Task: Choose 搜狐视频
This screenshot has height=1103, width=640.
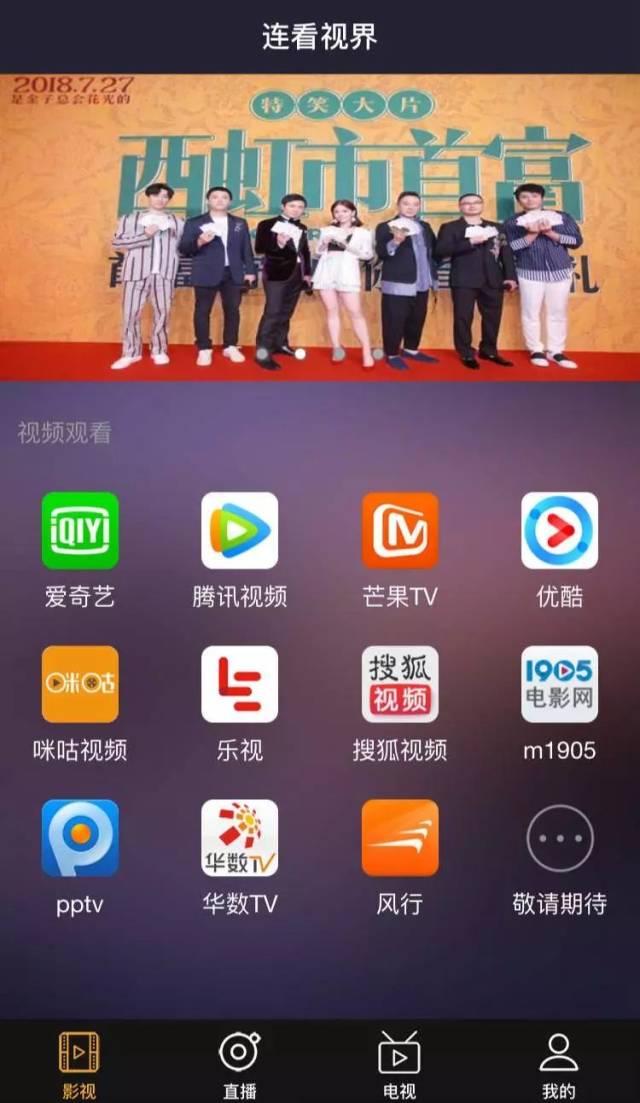Action: pos(400,684)
